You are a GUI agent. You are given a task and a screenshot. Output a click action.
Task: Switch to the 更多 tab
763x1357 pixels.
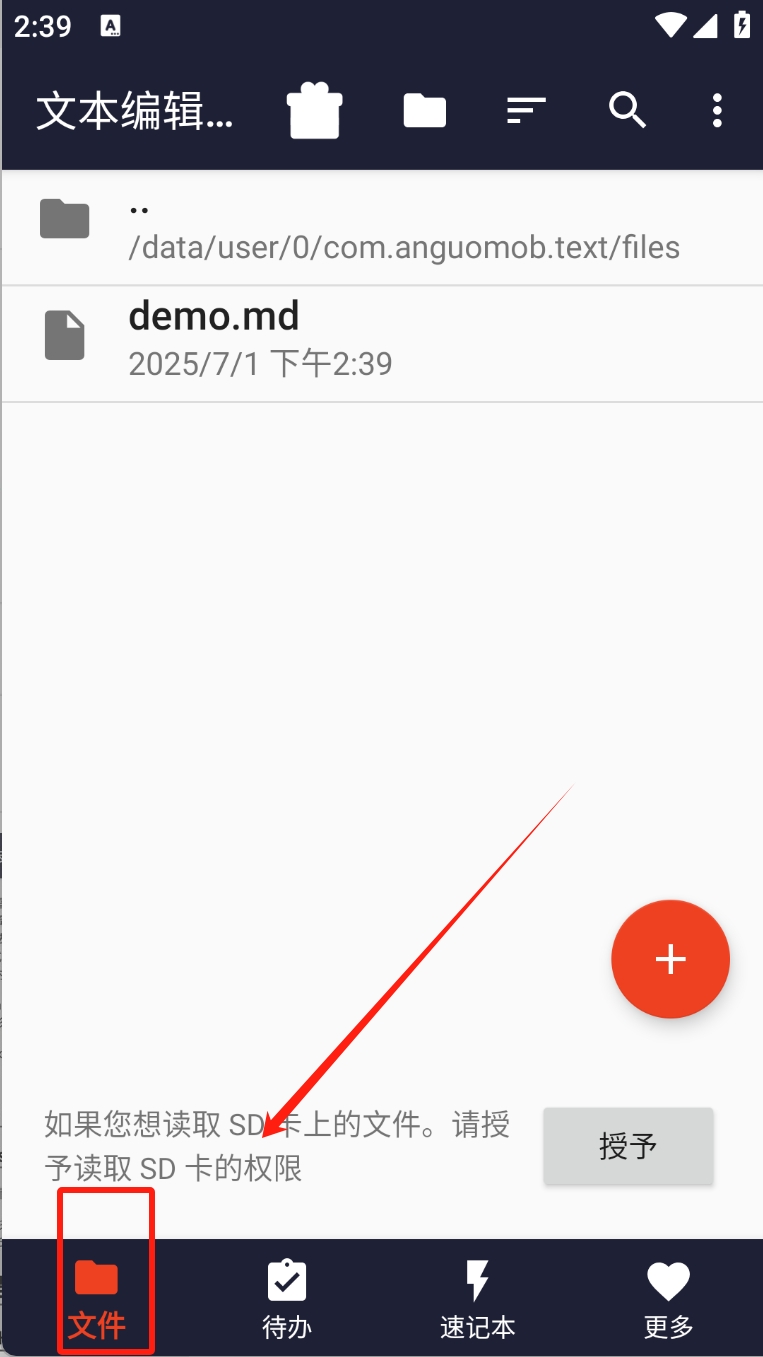pos(668,1298)
